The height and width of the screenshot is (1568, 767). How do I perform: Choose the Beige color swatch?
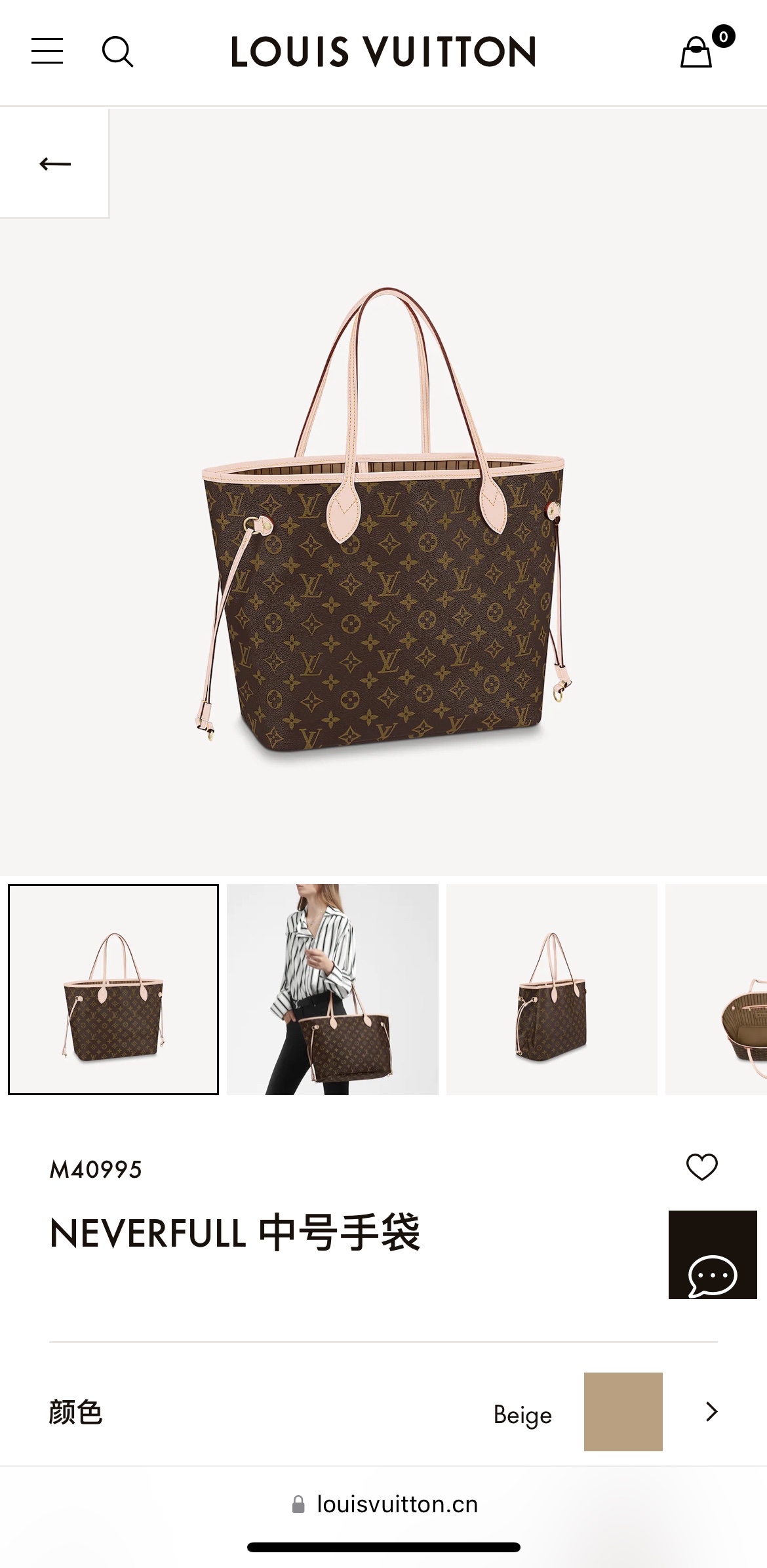click(x=623, y=1412)
